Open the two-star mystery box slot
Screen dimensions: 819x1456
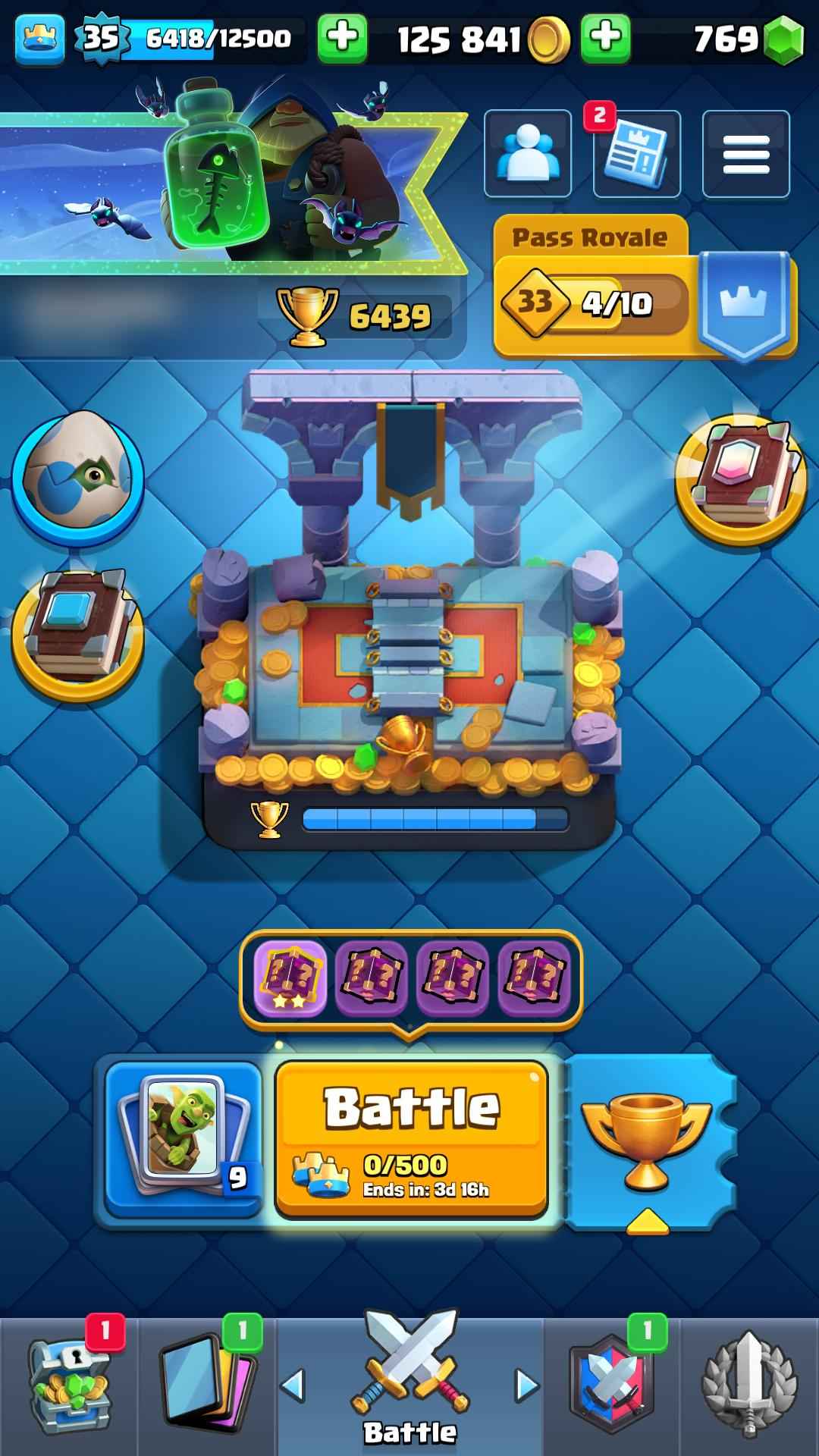[x=290, y=979]
